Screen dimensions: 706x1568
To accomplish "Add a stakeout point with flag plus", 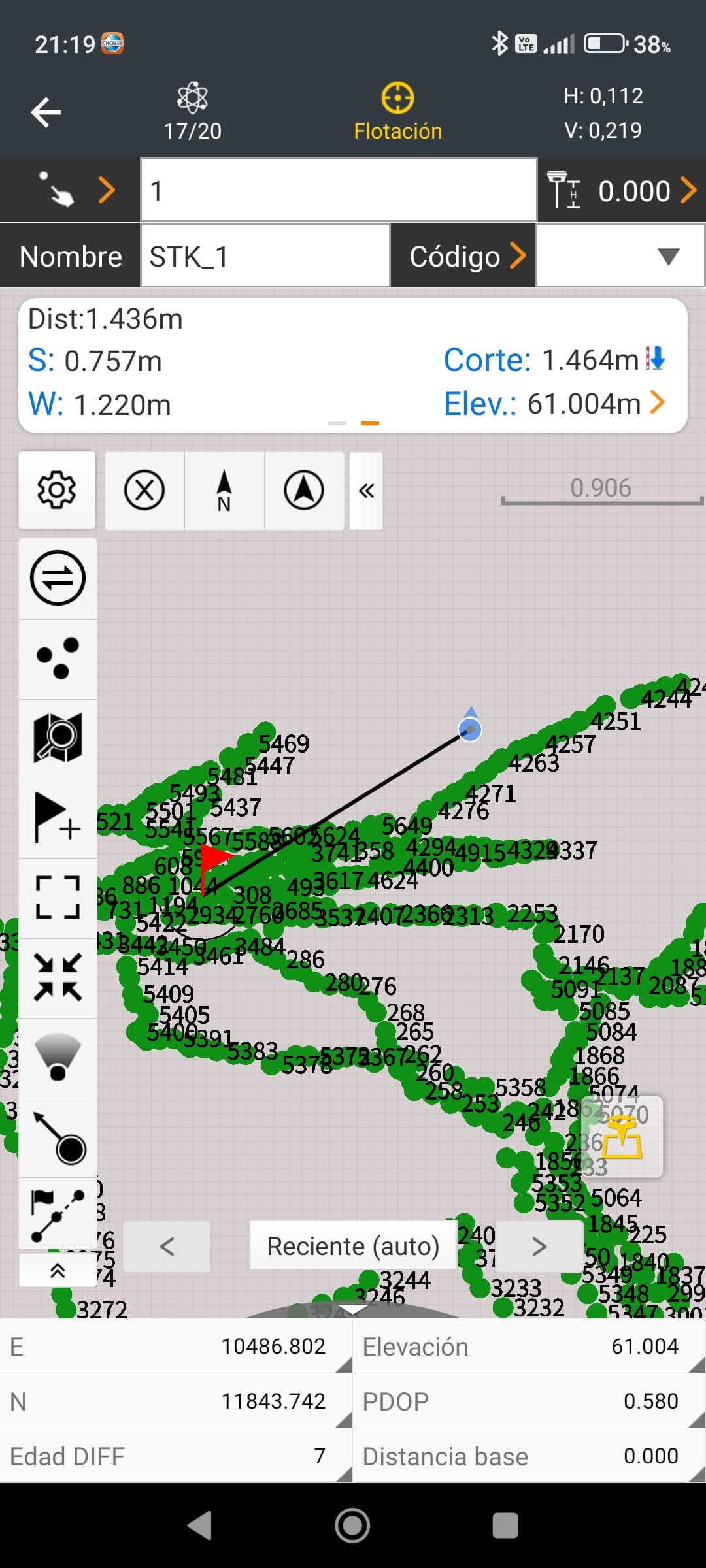I will point(58,818).
